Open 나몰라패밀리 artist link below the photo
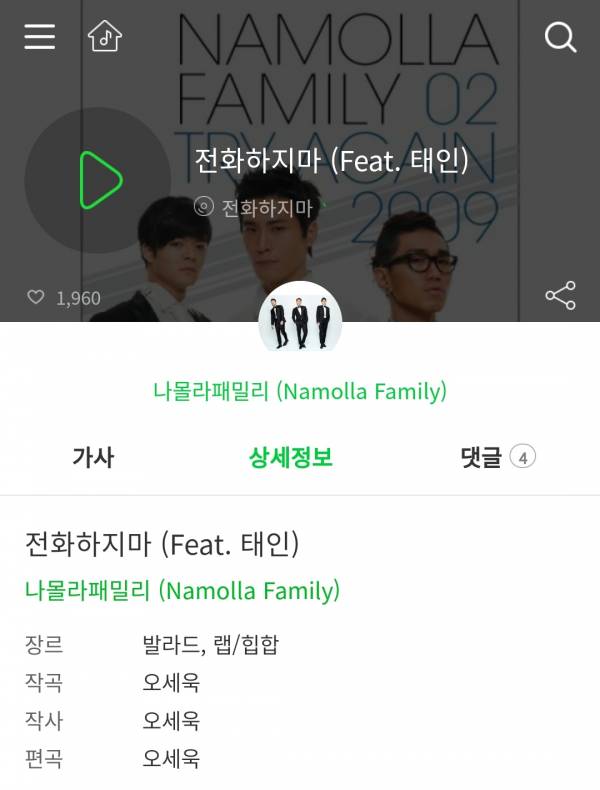 tap(300, 391)
